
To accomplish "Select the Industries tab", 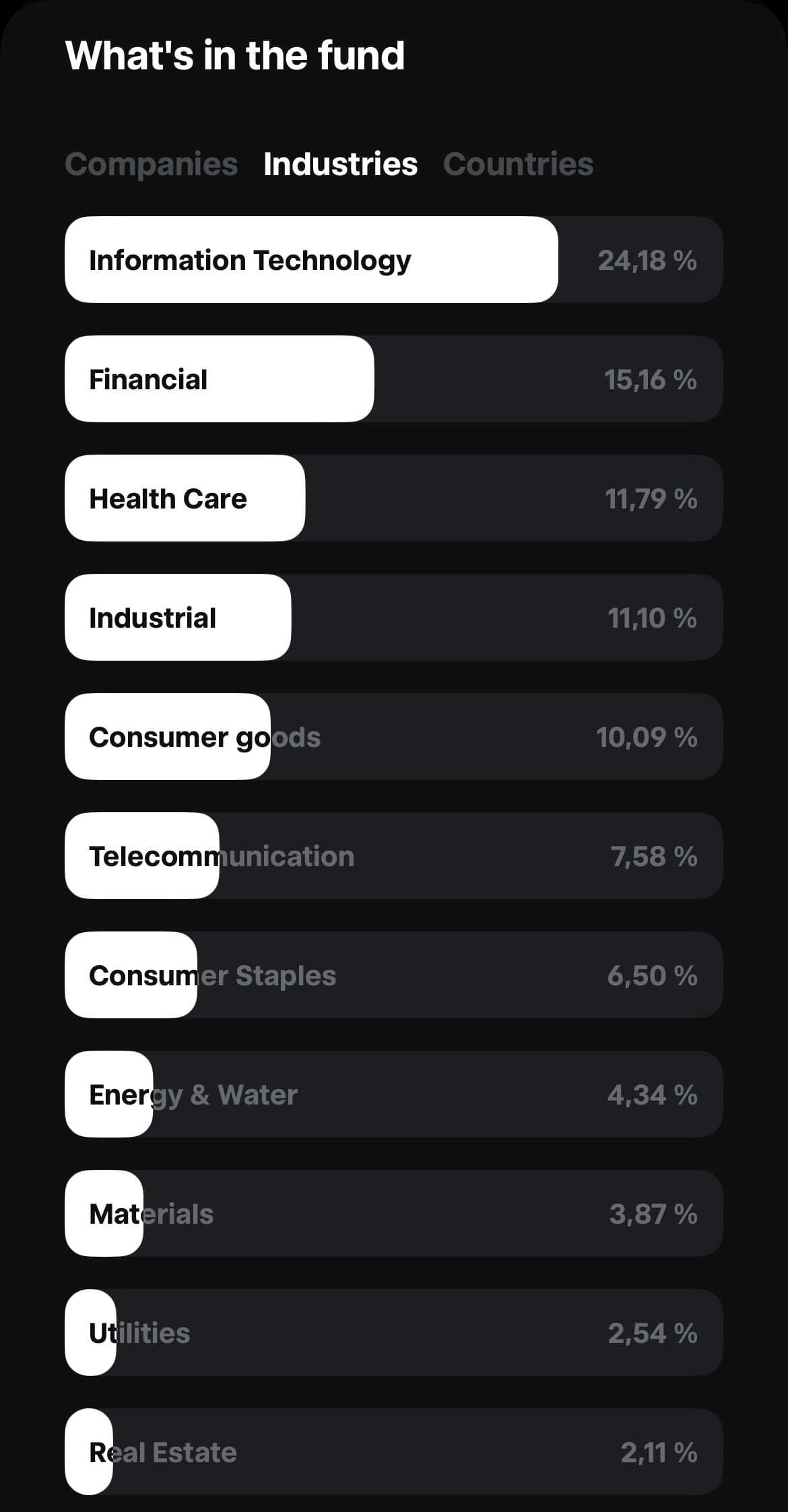I will [x=340, y=164].
